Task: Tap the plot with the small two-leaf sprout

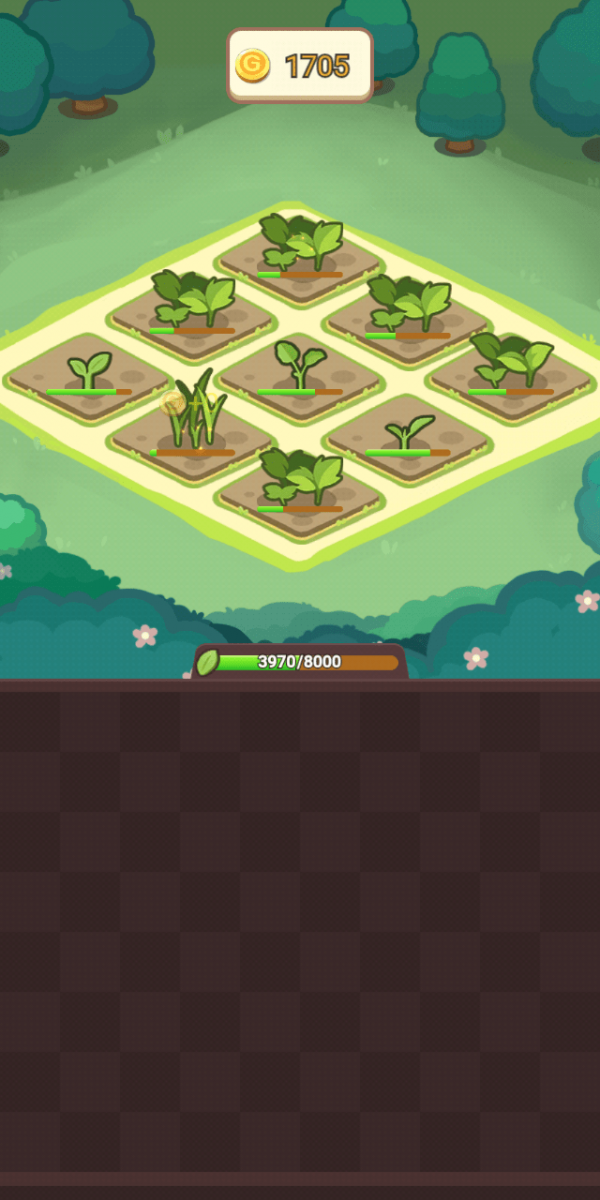Action: pyautogui.click(x=90, y=376)
